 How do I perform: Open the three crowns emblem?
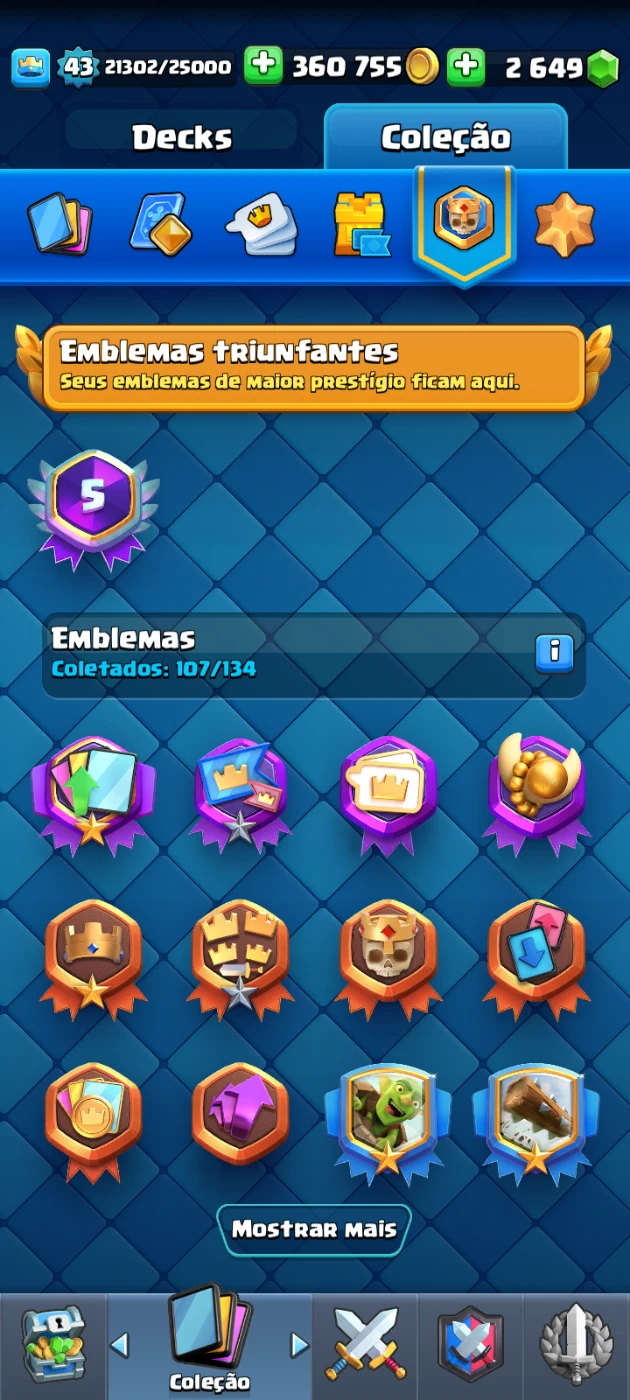pos(240,956)
